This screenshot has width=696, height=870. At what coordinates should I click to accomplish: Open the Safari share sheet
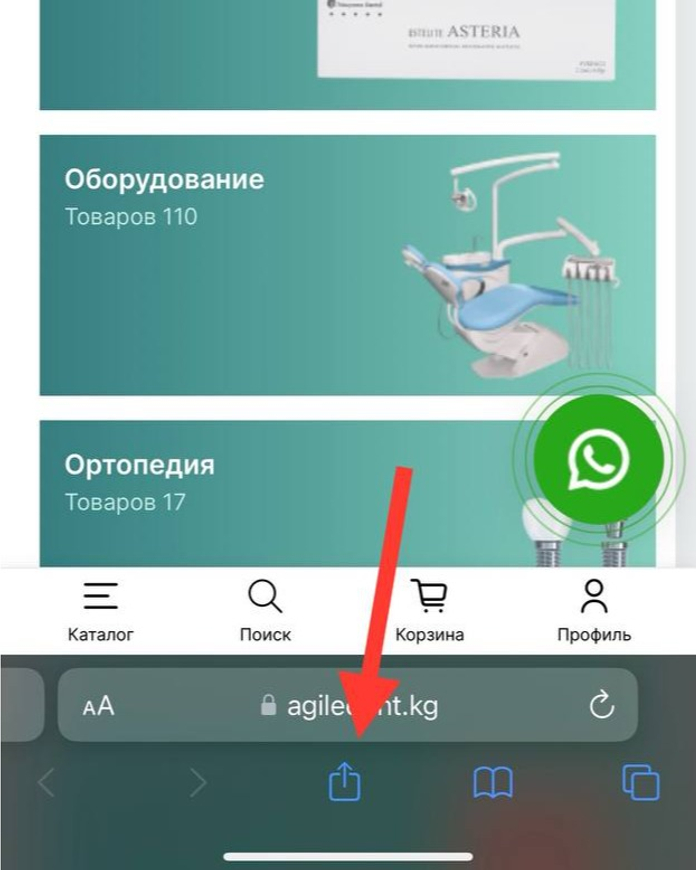(x=344, y=782)
